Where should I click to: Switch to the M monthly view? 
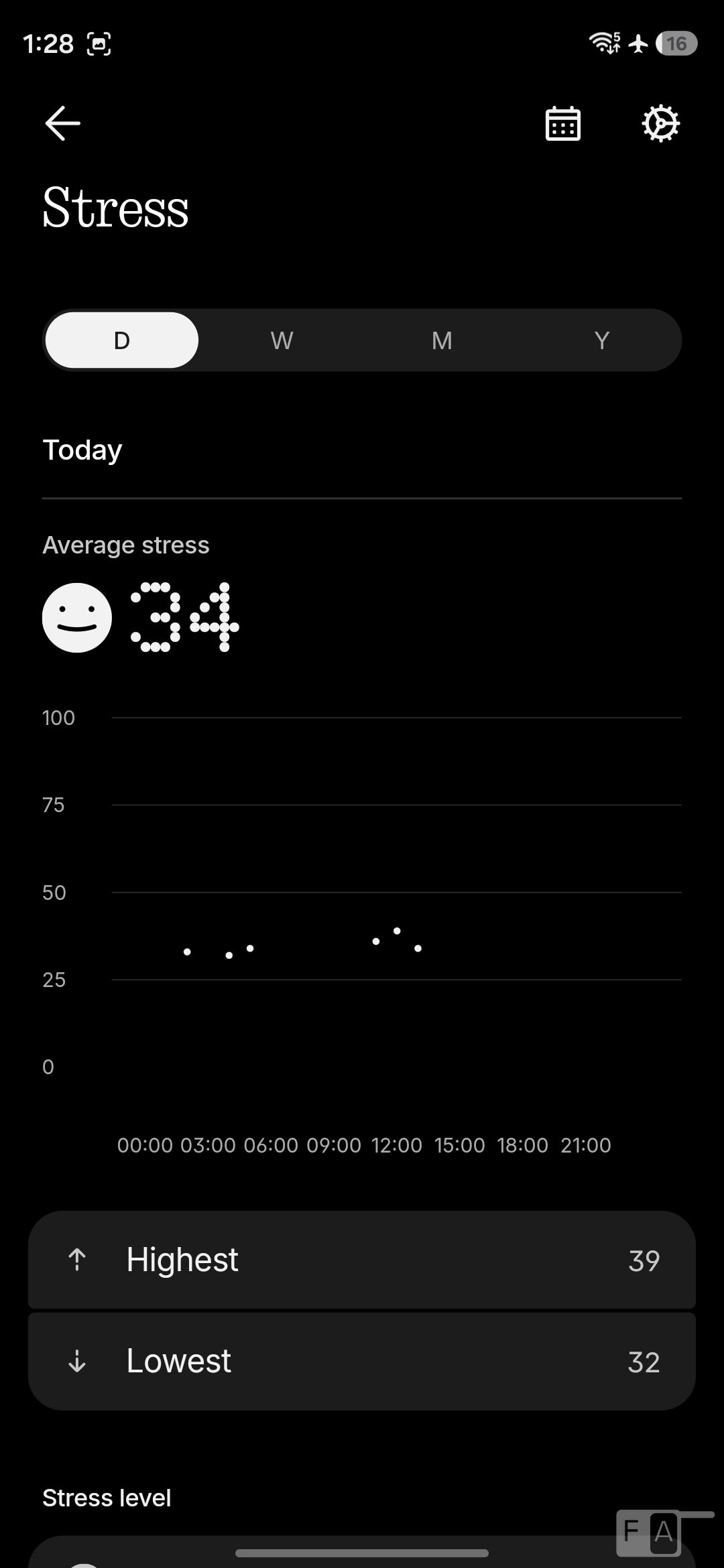tap(442, 340)
